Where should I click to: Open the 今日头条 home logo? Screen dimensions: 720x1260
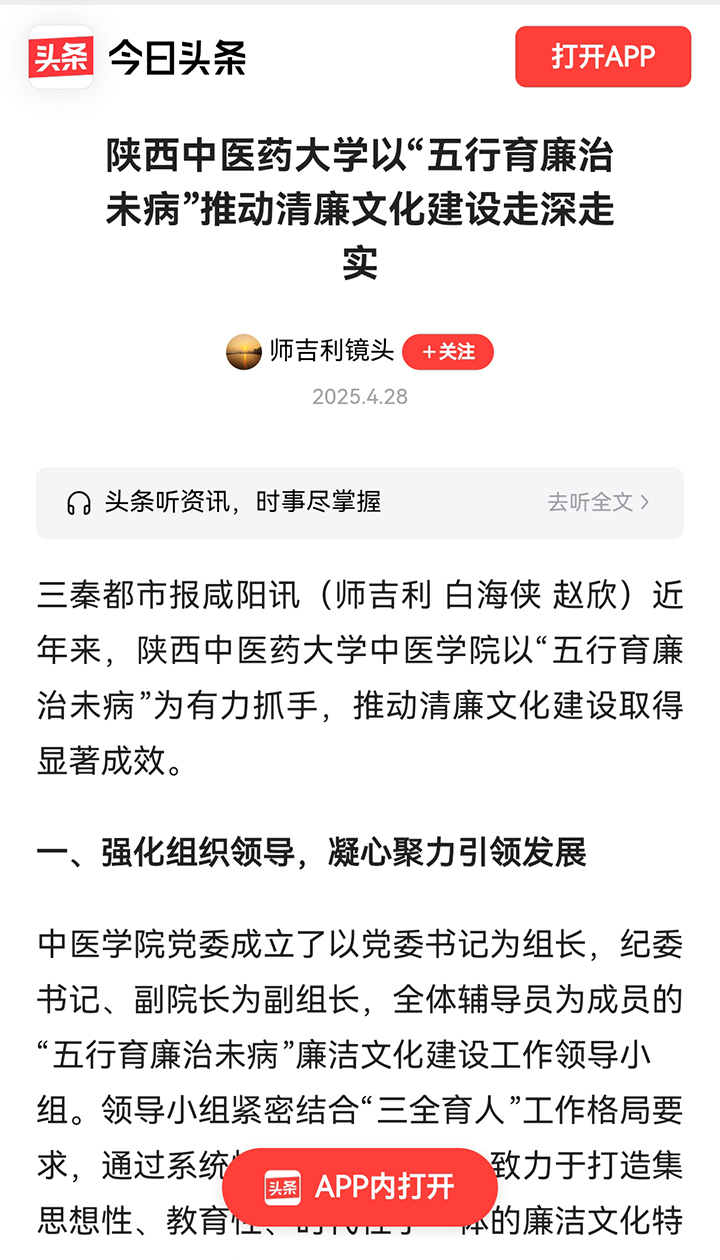click(138, 57)
